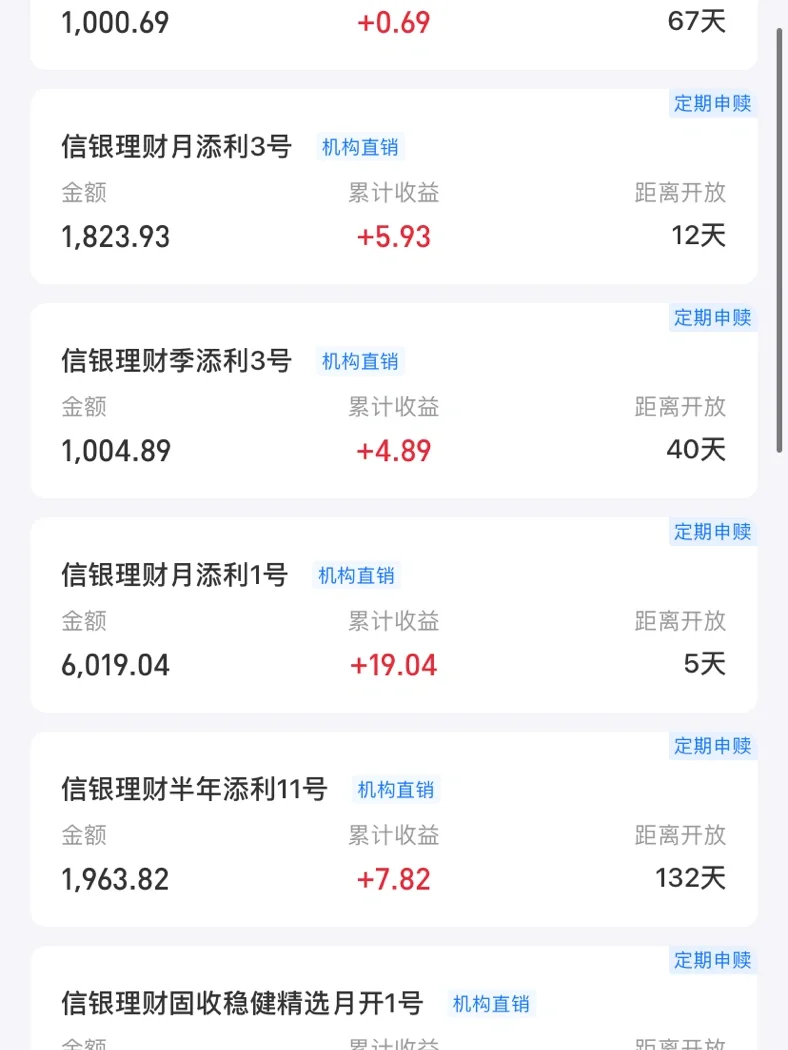Tap the 机构直销 badge on 半年添利11号
Screen dimensions: 788x1050
tap(396, 789)
